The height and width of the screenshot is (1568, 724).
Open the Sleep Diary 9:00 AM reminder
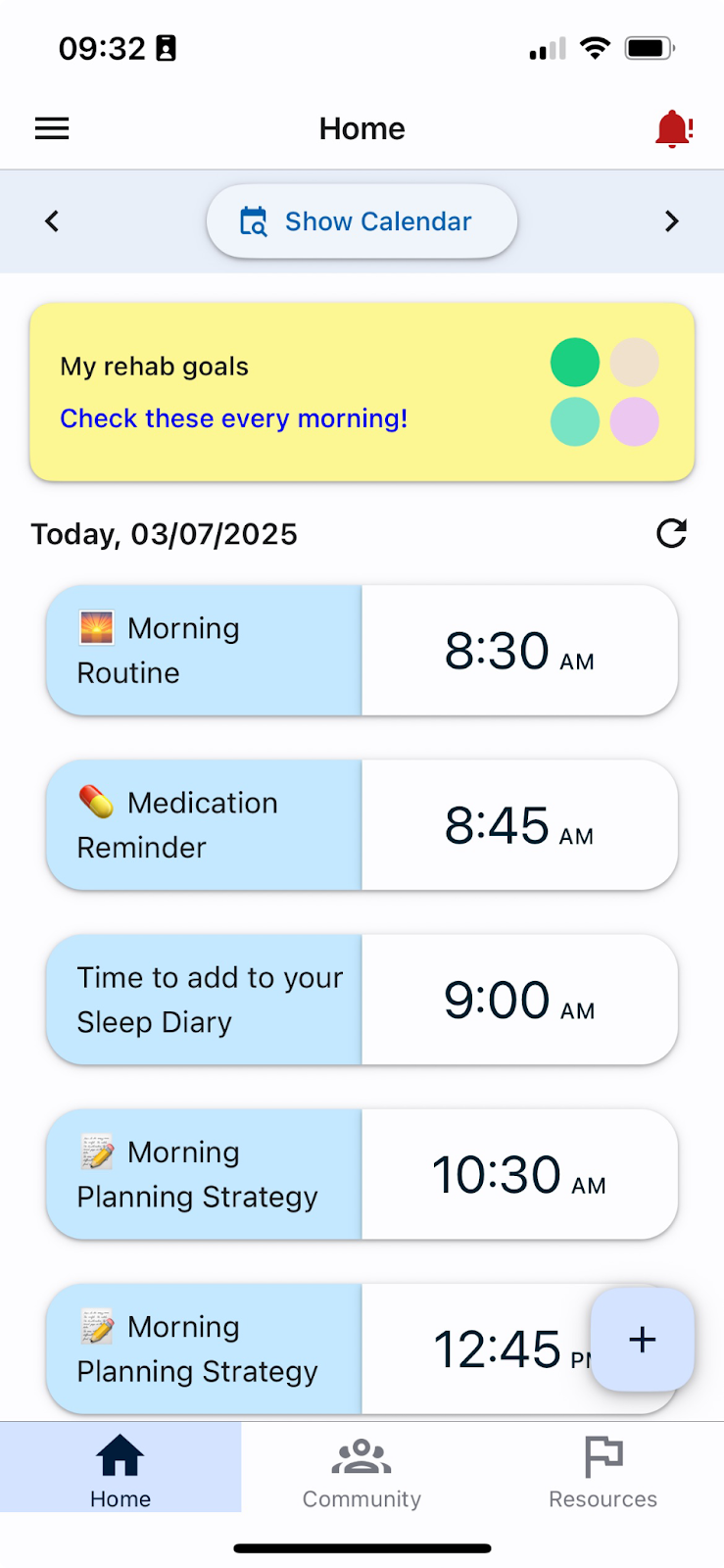pos(362,1000)
